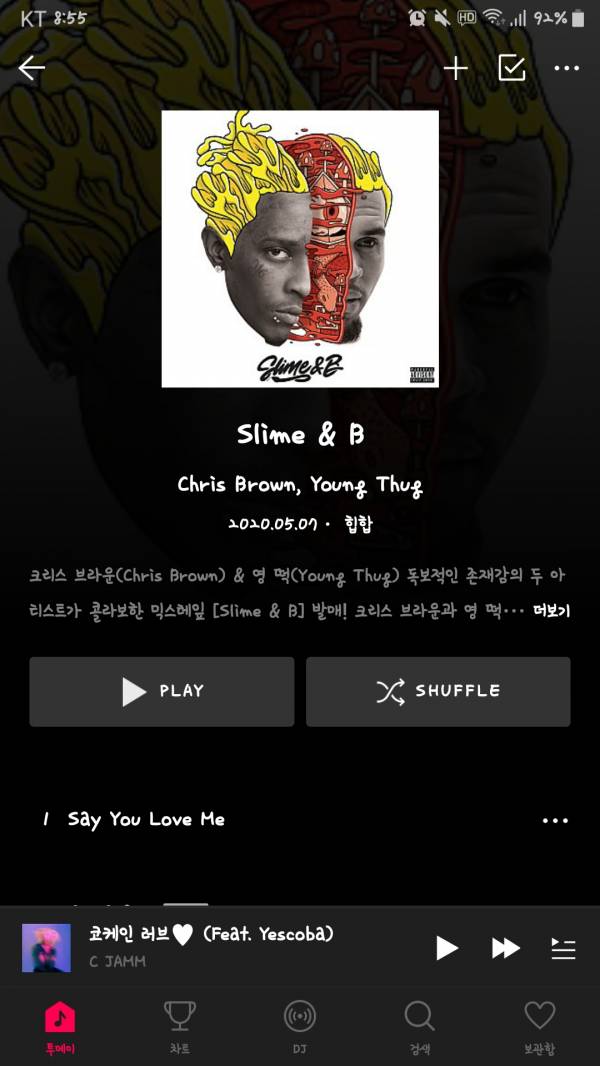Screen dimensions: 600x1066
Task: Open the Slime & B album cover
Action: (300, 248)
